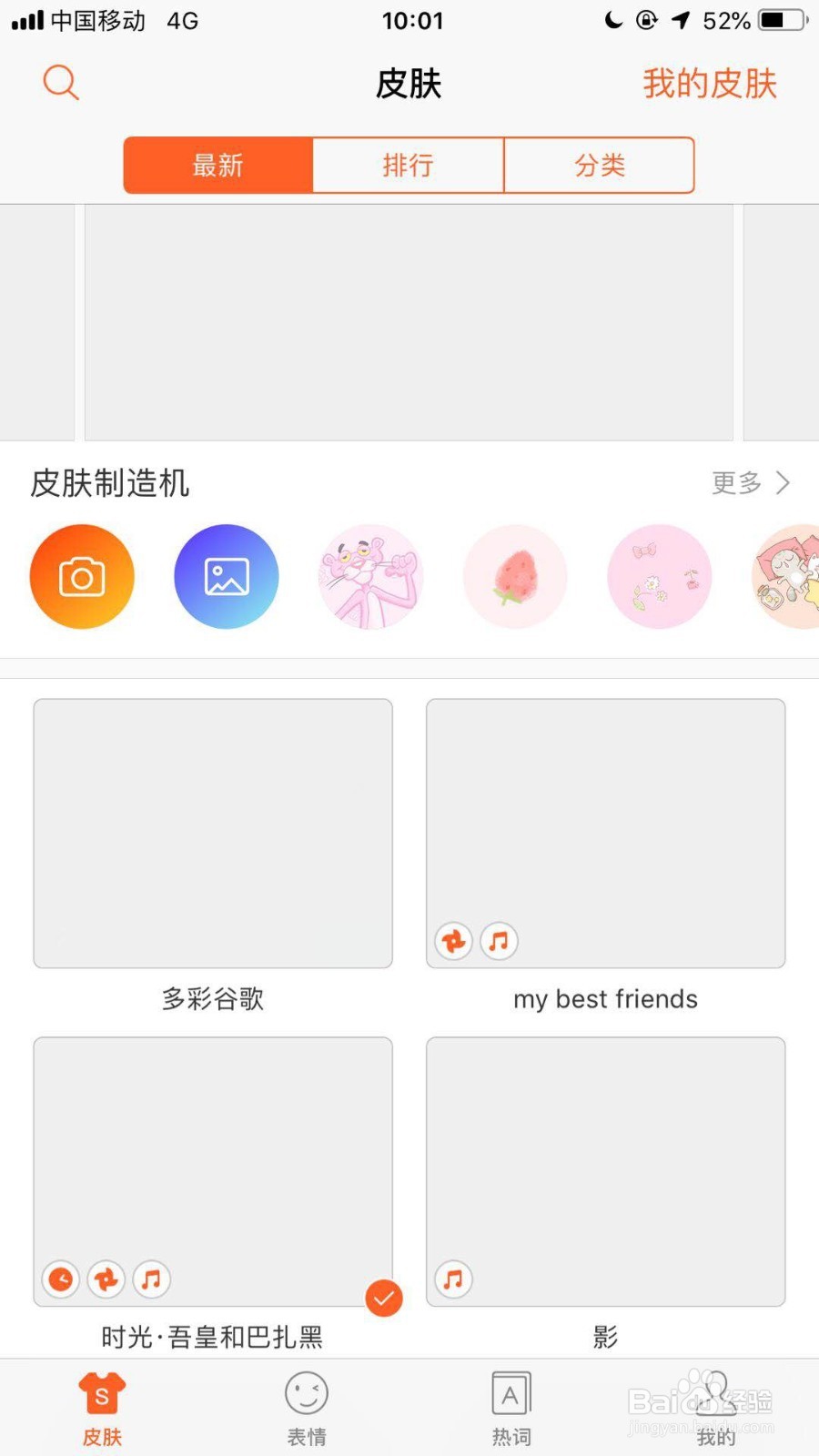Switch to the 分类 tab
The width and height of the screenshot is (819, 1456).
[599, 165]
